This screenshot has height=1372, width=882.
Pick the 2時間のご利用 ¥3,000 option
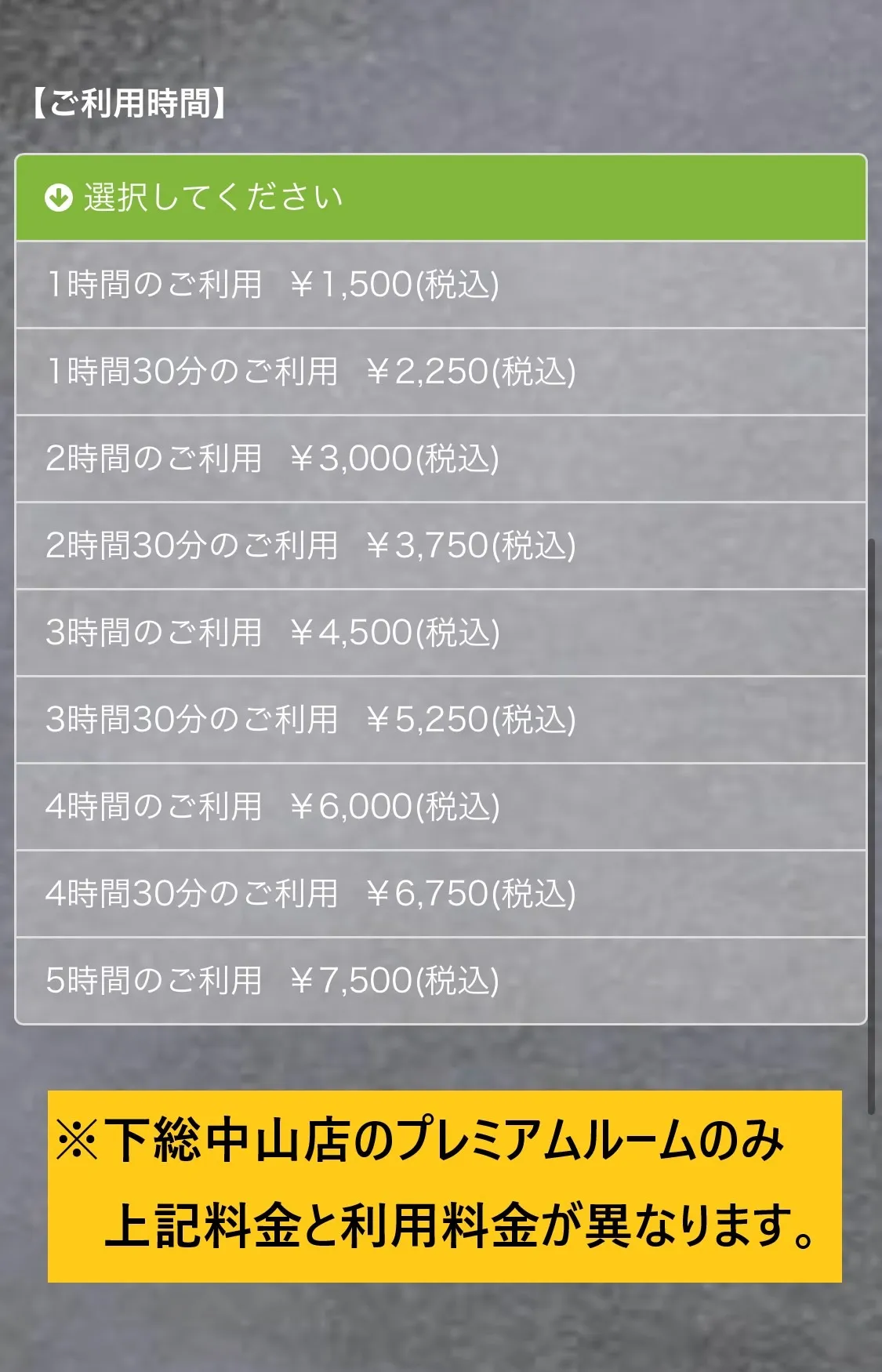(x=441, y=459)
